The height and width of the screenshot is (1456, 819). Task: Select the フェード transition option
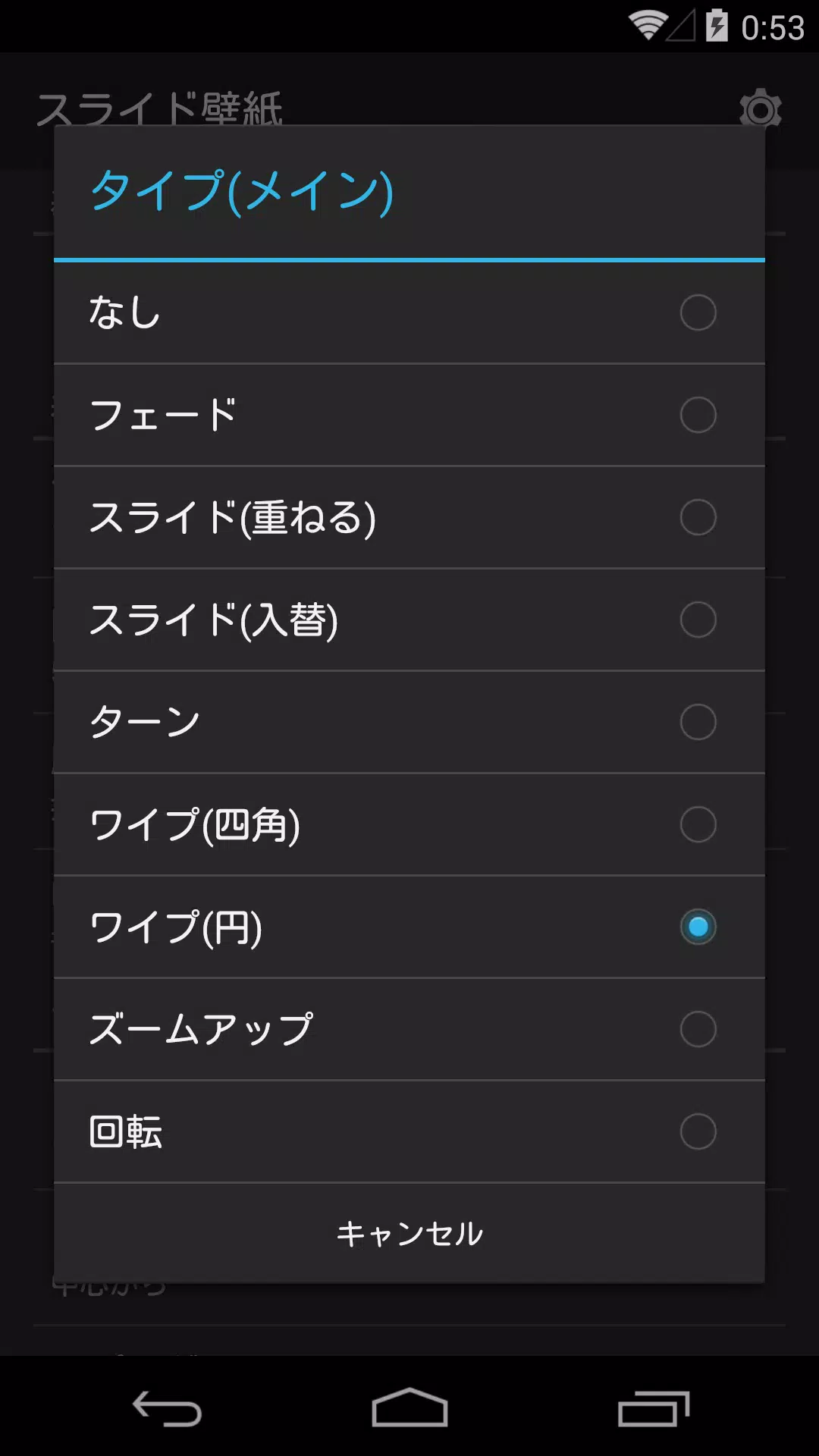(x=409, y=414)
